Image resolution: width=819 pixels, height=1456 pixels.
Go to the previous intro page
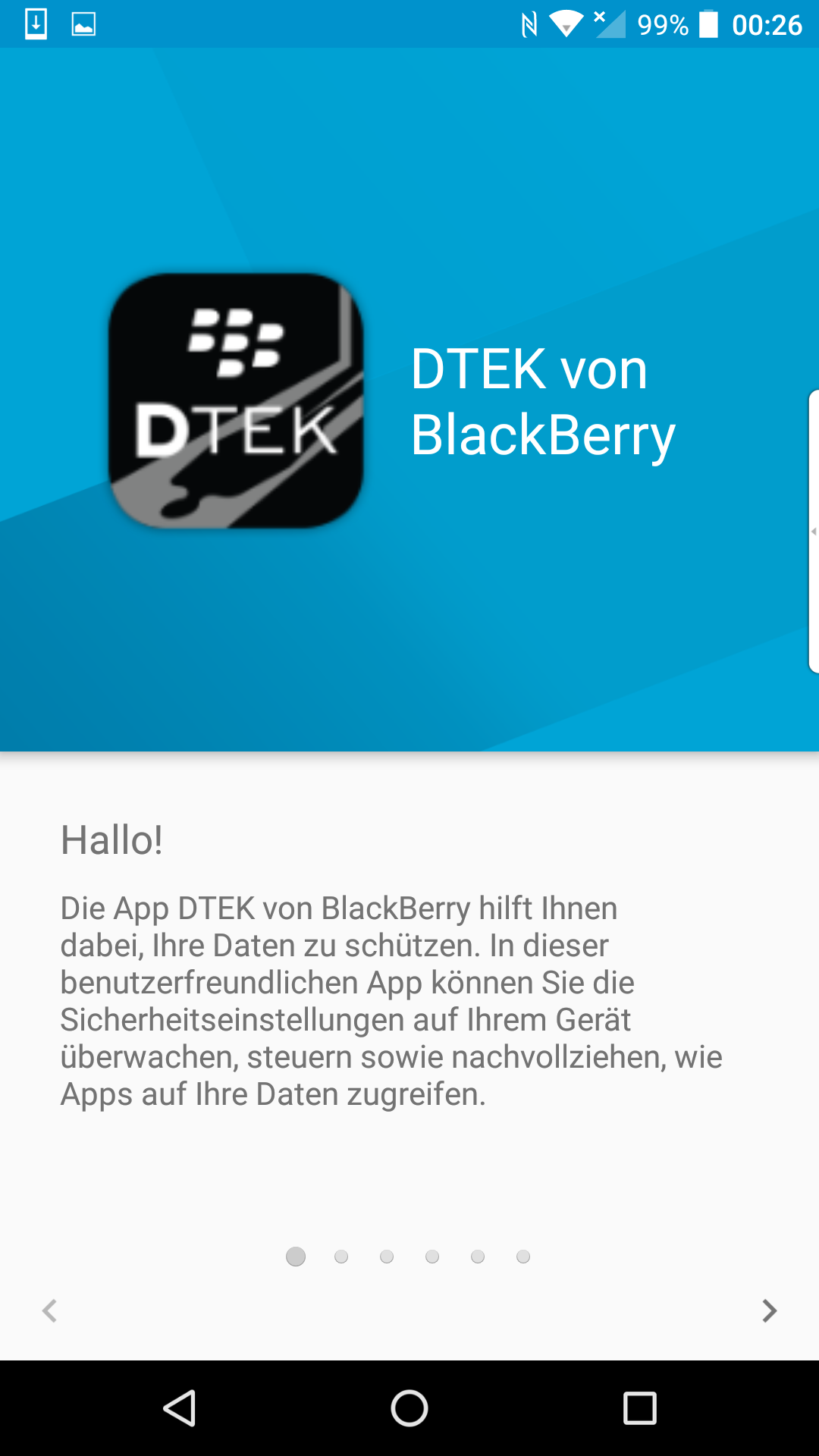pos(50,1310)
